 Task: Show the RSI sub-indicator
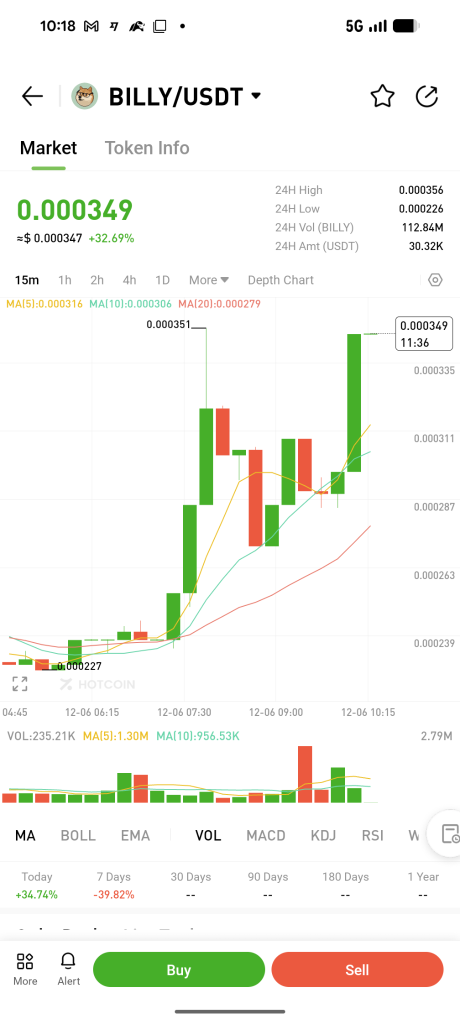(x=372, y=835)
